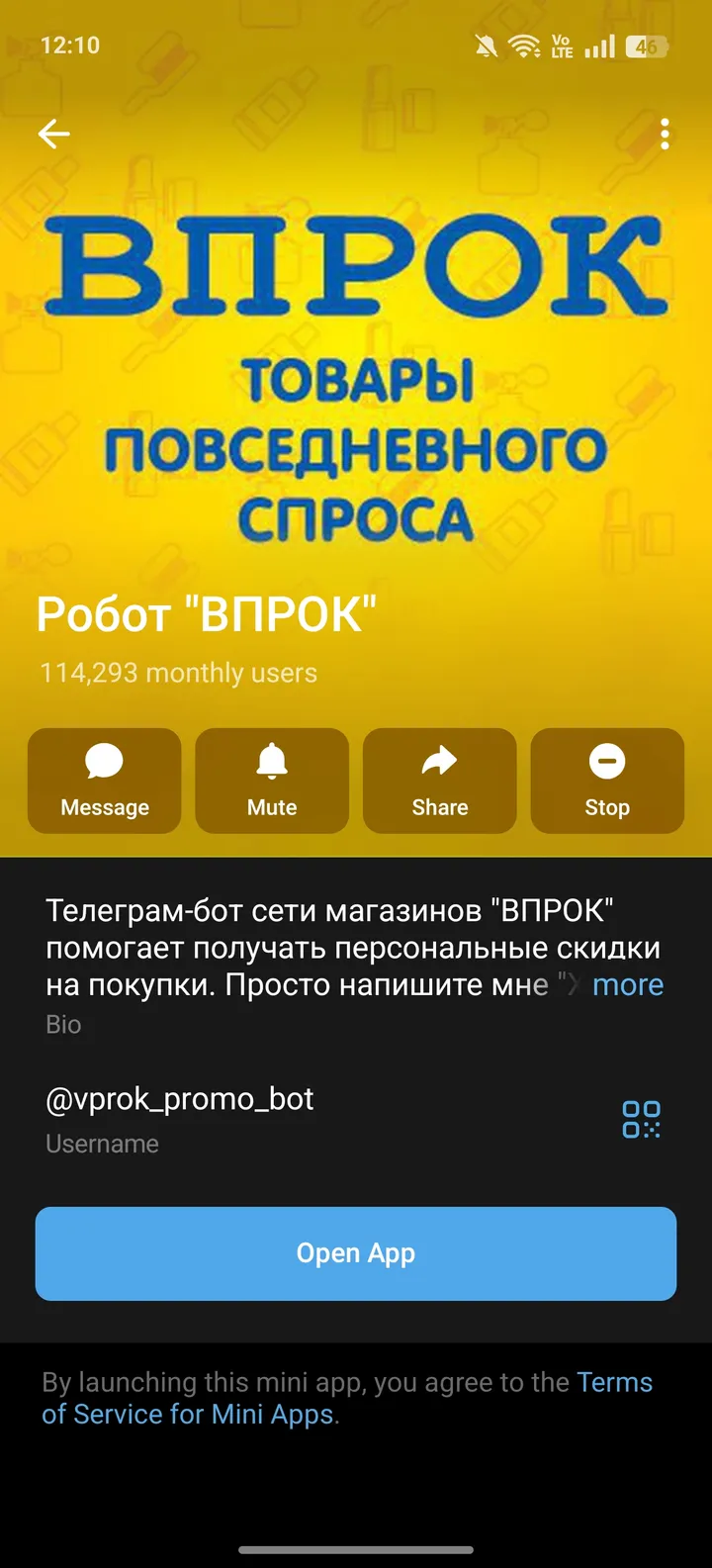This screenshot has height=1568, width=712.
Task: Open the three-dot options menu
Action: click(664, 134)
